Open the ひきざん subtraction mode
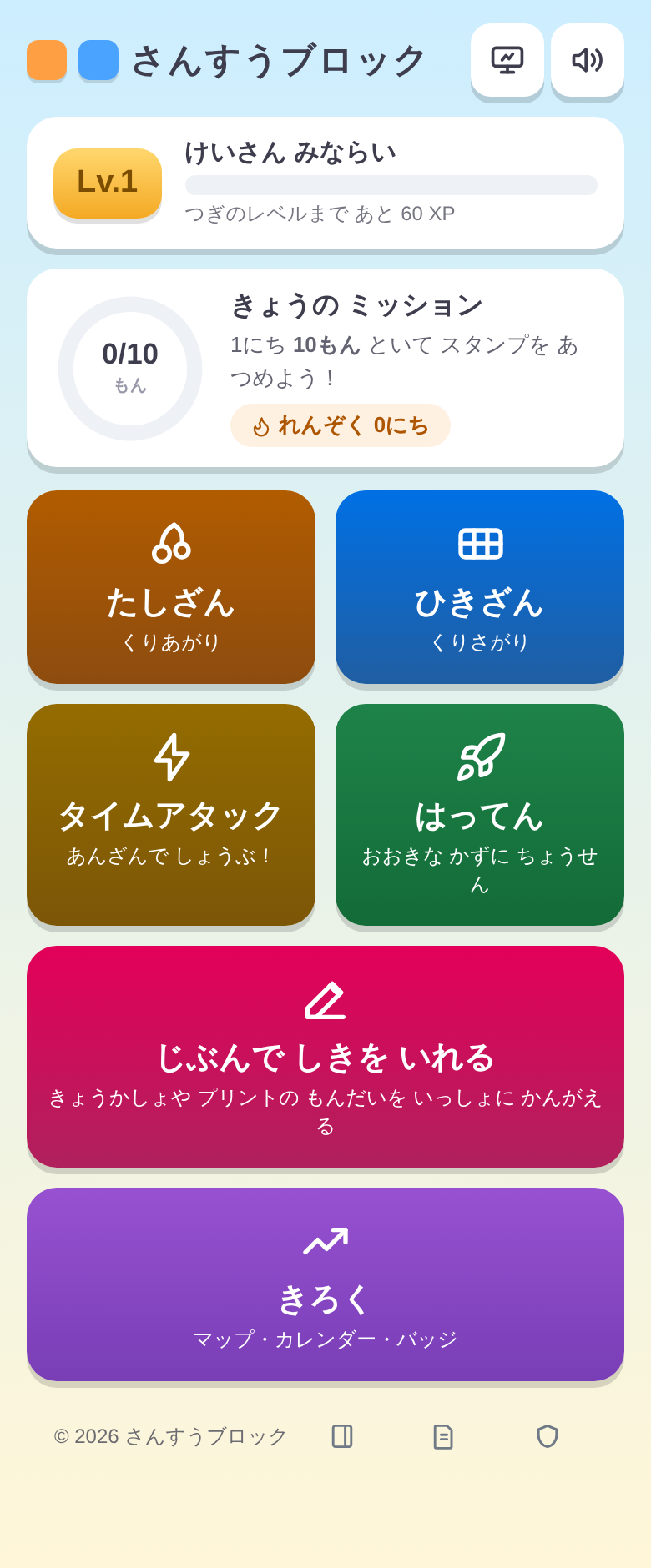This screenshot has width=651, height=1568. pyautogui.click(x=480, y=587)
